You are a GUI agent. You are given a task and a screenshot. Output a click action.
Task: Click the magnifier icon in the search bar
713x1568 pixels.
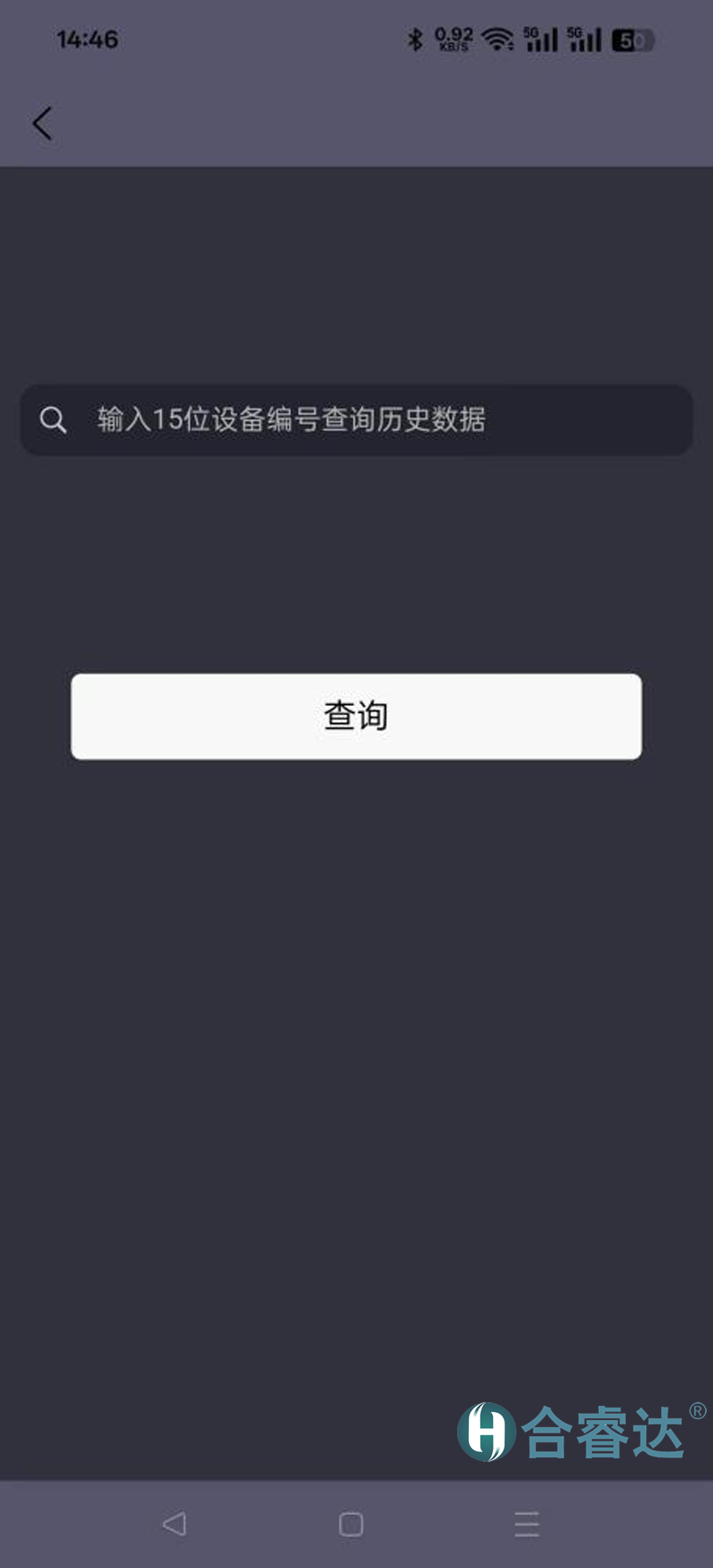[x=52, y=419]
